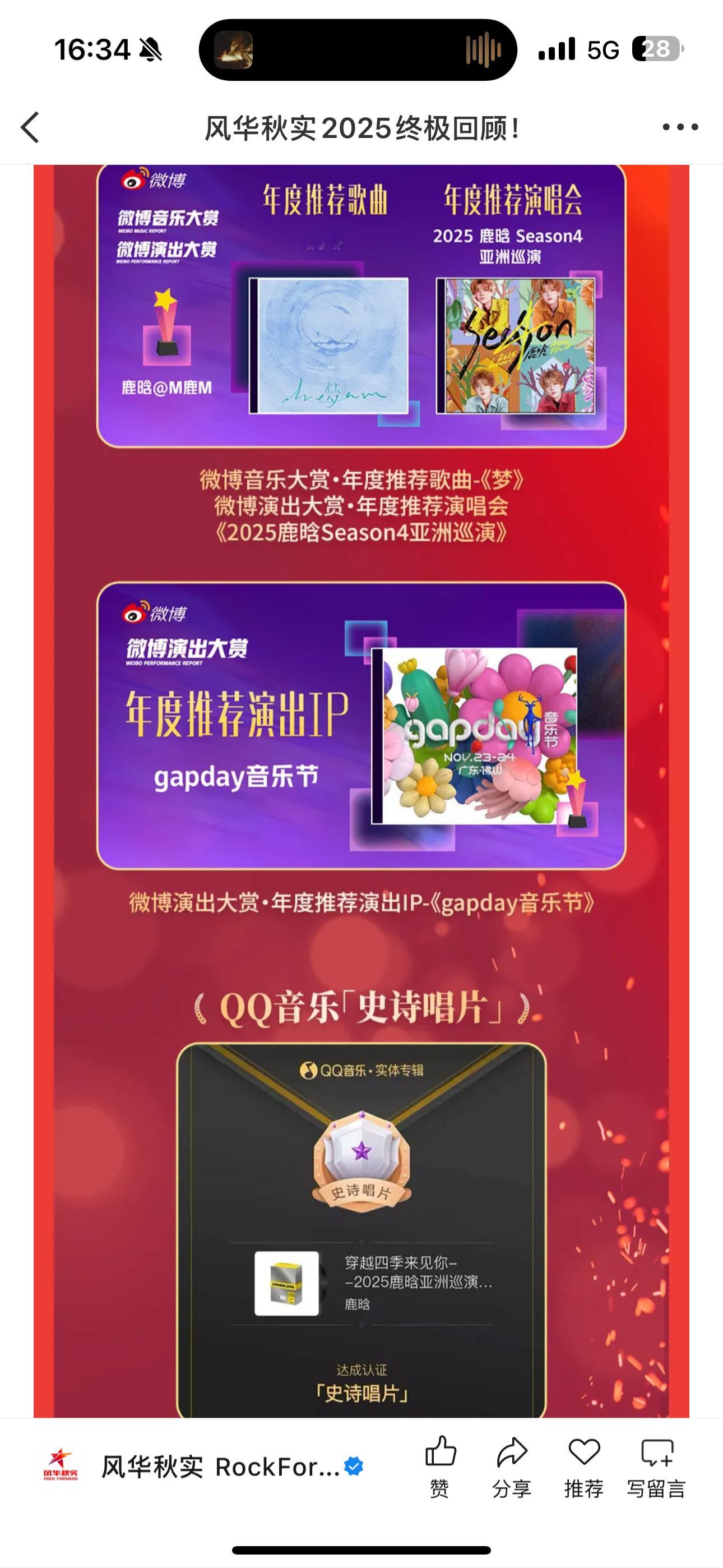Go back using the top arrow
The height and width of the screenshot is (1568, 723).
tap(30, 127)
